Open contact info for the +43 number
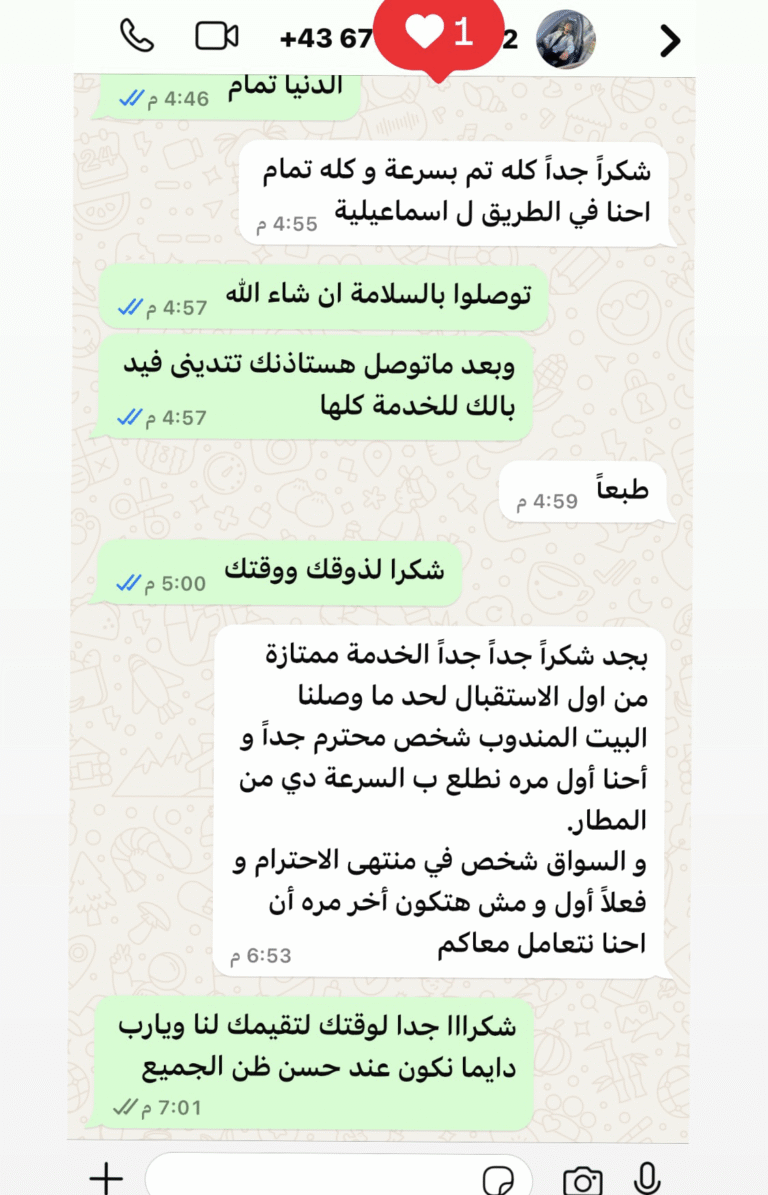The height and width of the screenshot is (1195, 768). click(x=325, y=39)
